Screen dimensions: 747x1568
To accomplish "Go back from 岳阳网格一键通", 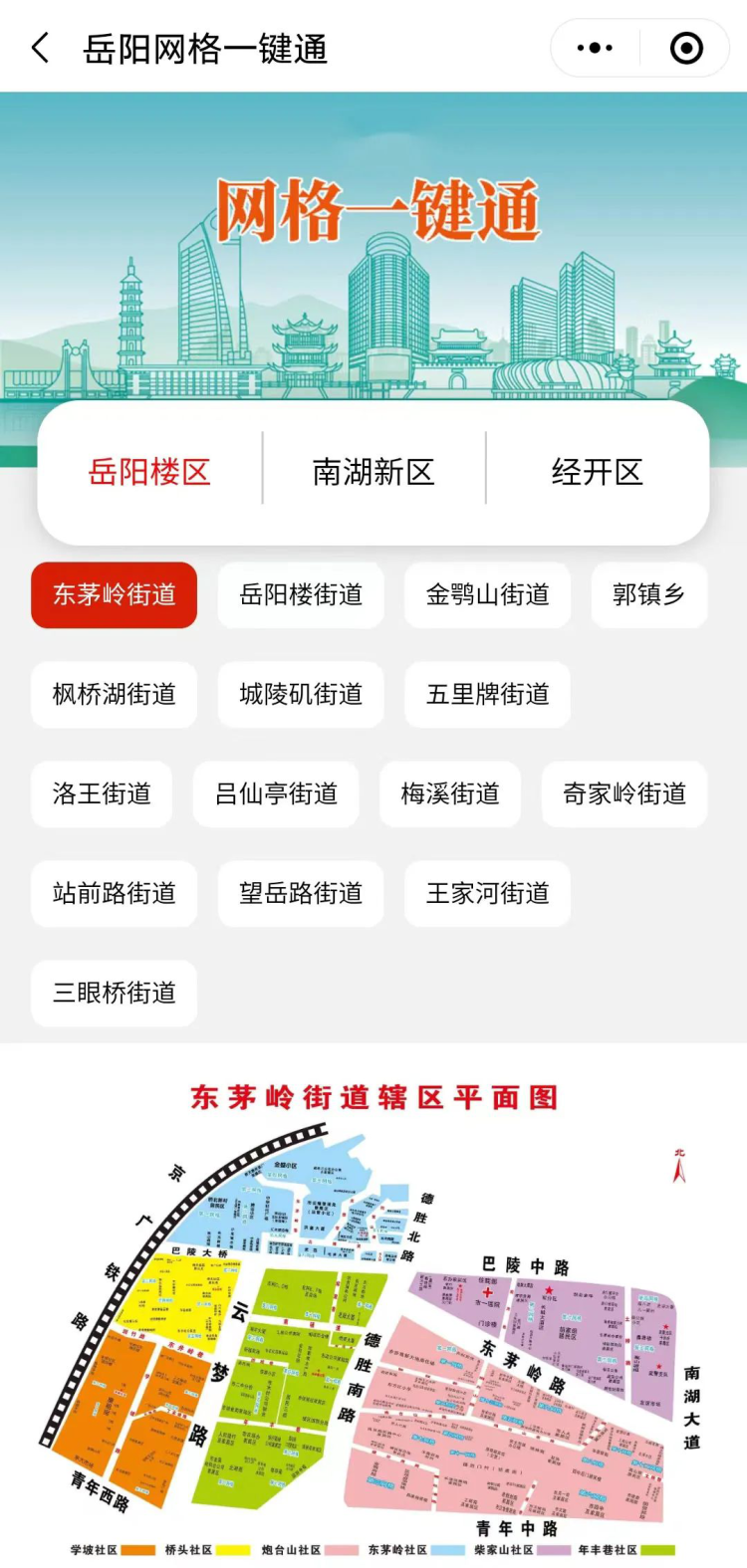I will coord(41,48).
